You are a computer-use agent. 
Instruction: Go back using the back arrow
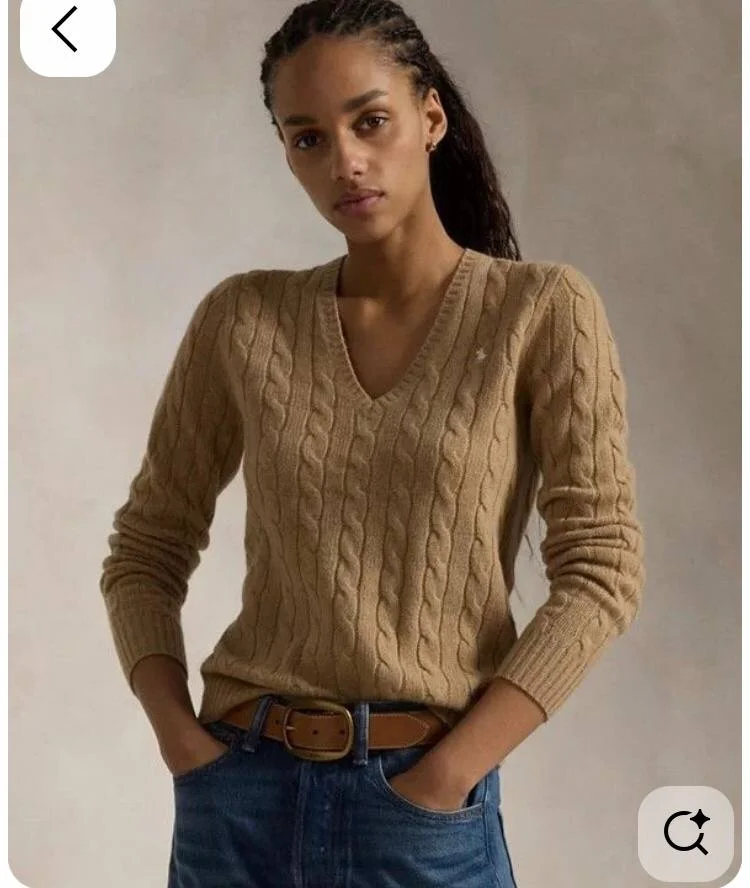tap(67, 31)
